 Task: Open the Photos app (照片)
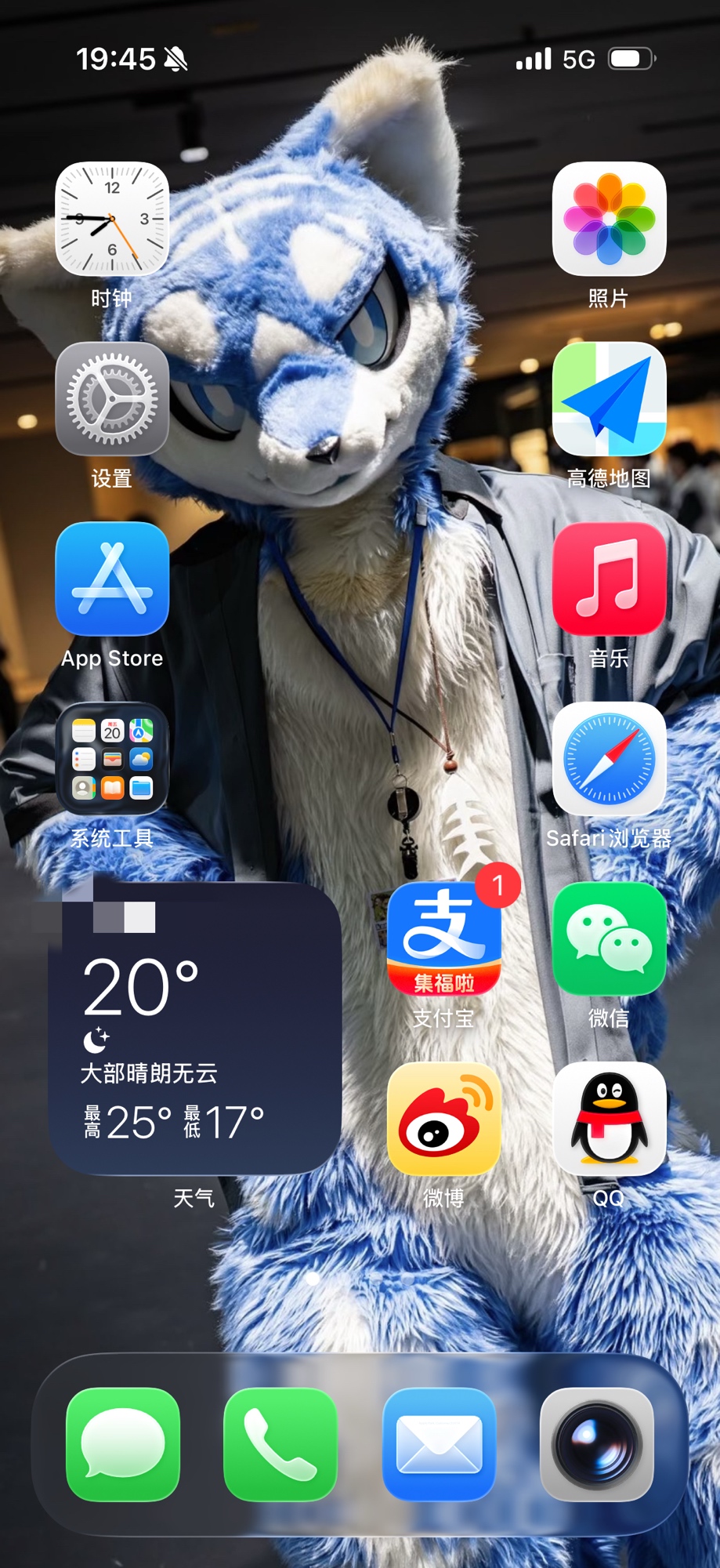pyautogui.click(x=609, y=219)
